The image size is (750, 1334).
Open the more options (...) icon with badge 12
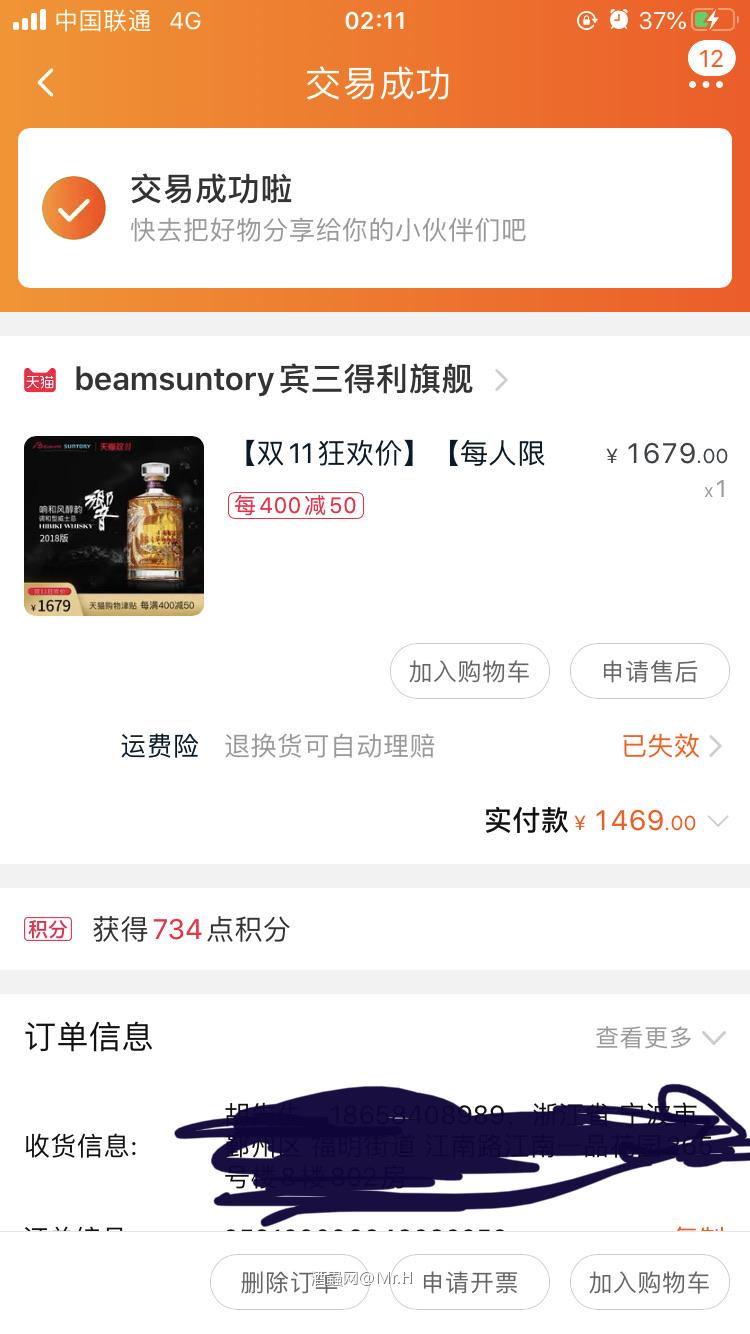click(x=708, y=85)
